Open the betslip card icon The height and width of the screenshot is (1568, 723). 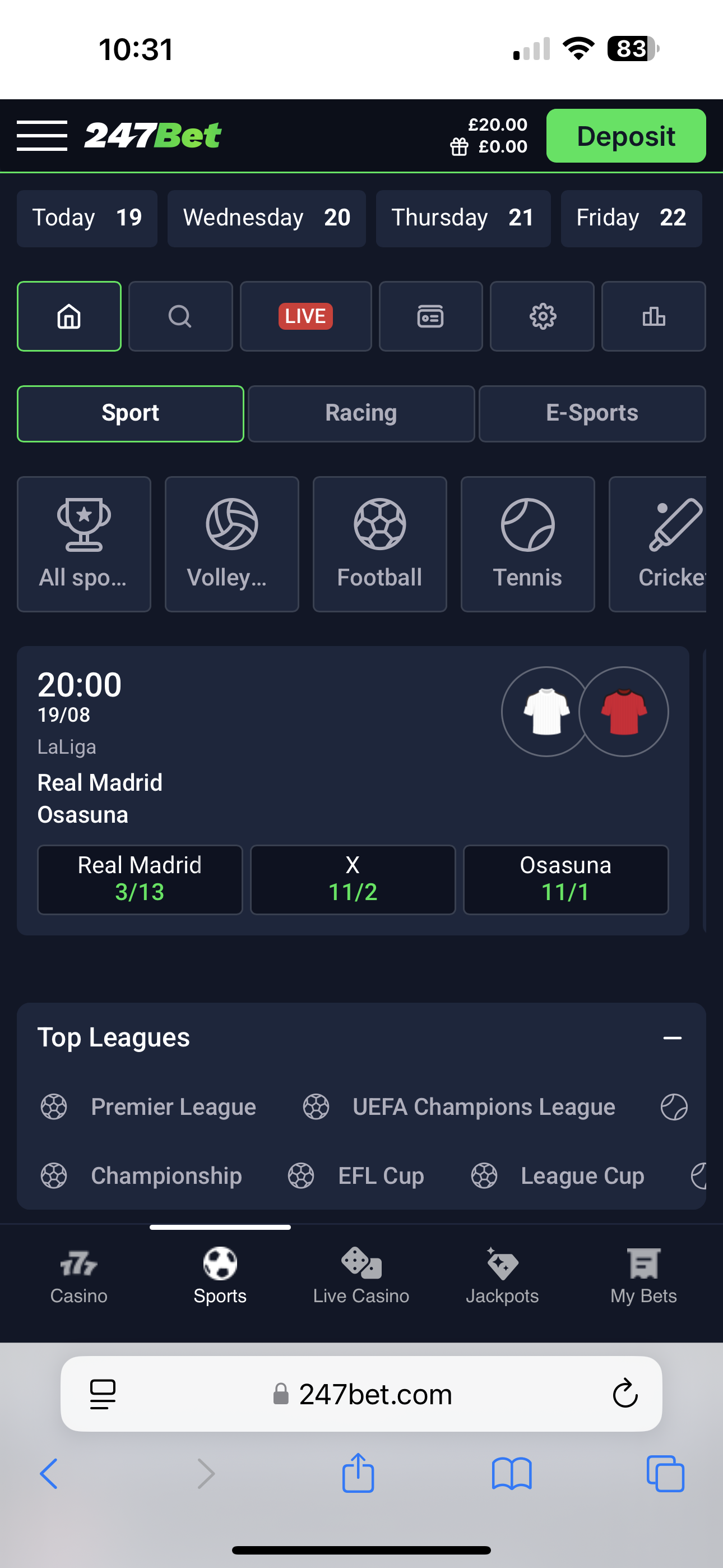tap(430, 316)
